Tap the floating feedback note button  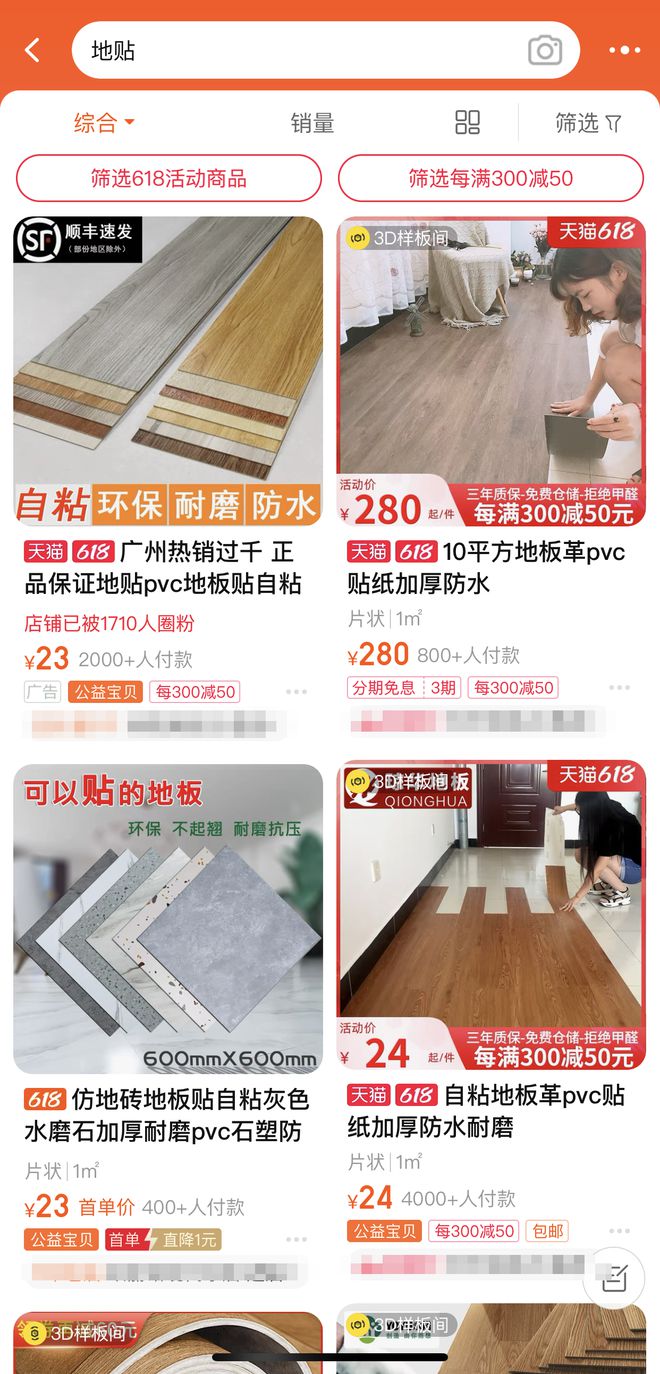(614, 1278)
